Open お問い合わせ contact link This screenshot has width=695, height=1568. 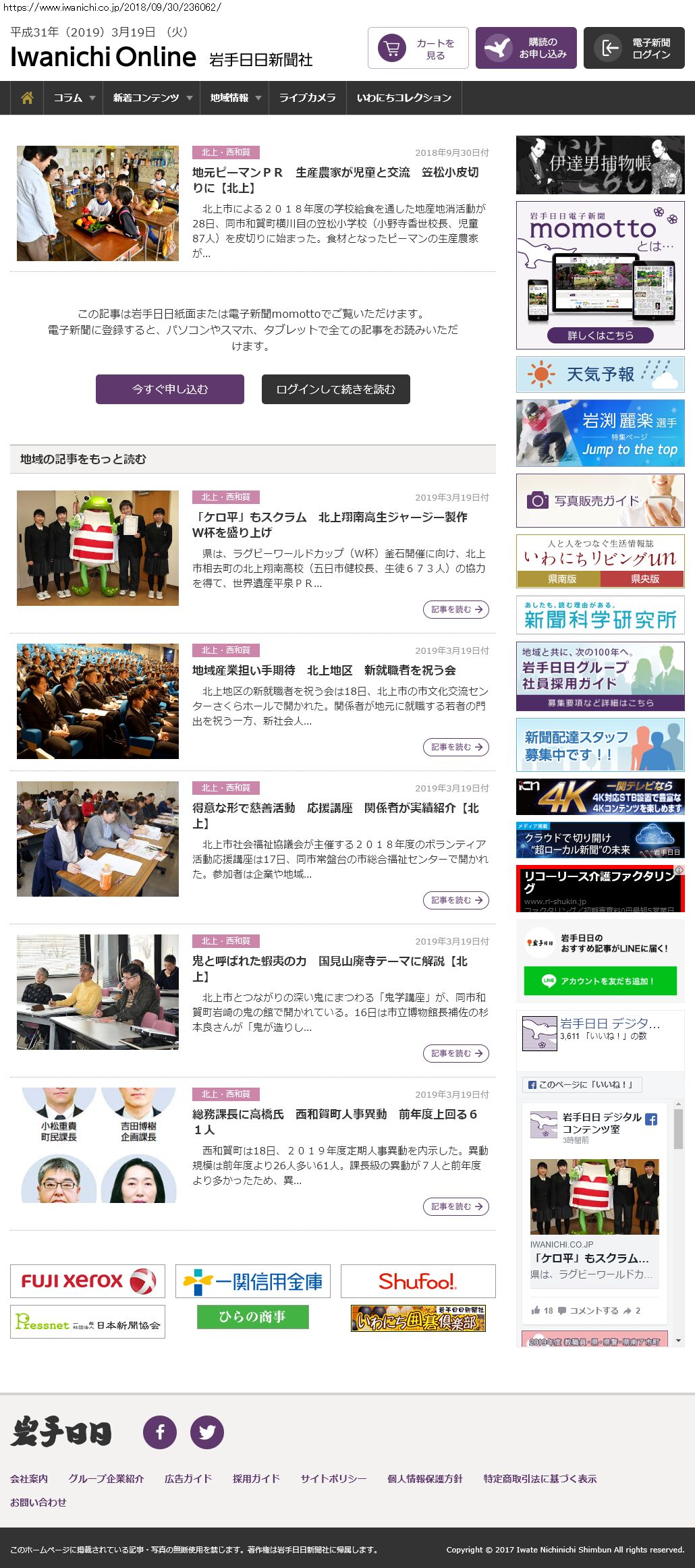pos(38,1502)
